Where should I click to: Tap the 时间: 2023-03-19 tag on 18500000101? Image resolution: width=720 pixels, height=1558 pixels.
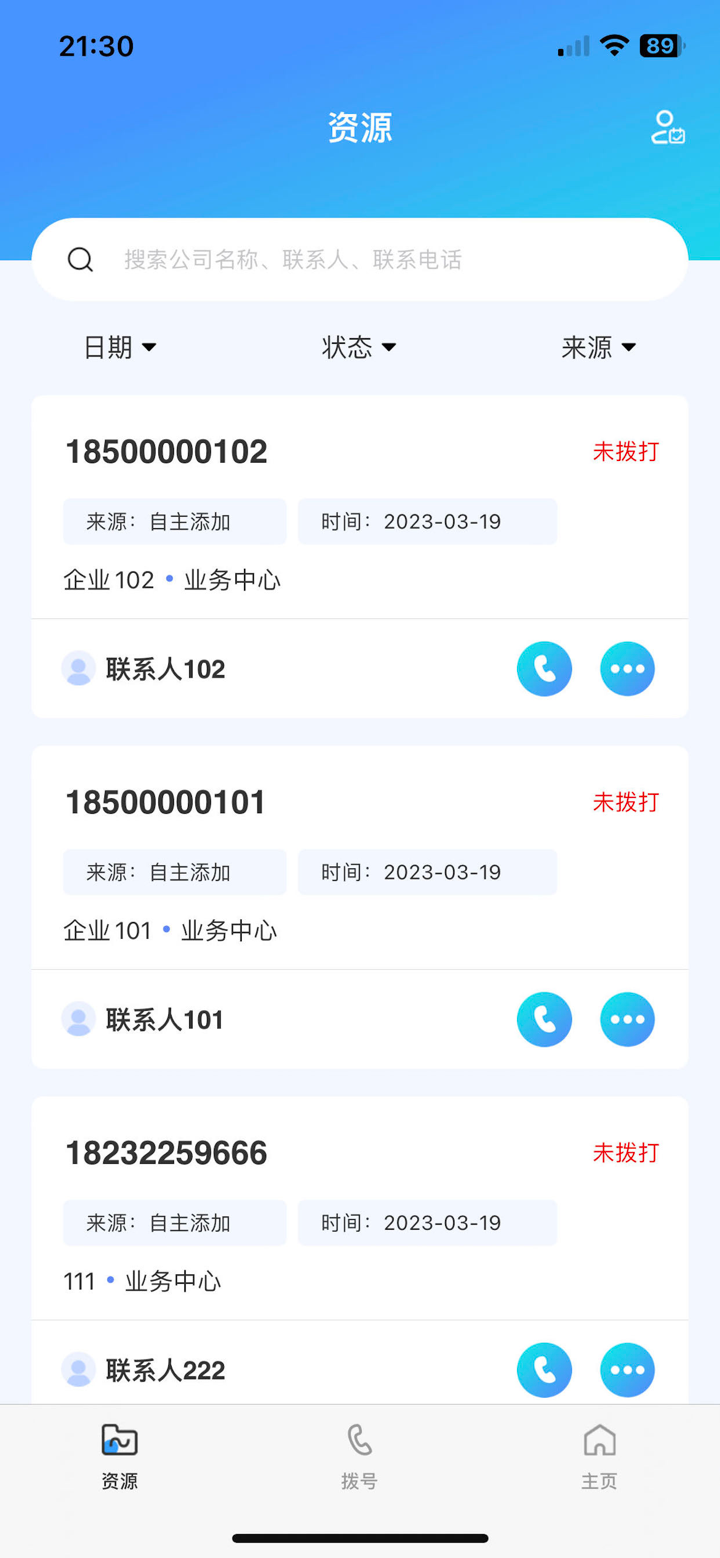[x=427, y=871]
